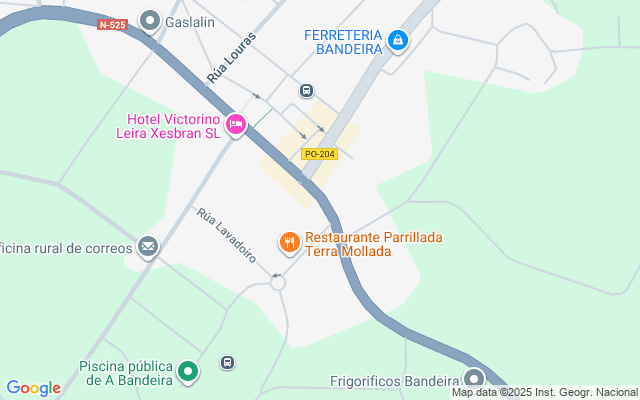The height and width of the screenshot is (400, 640).
Task: Select the Gaslalin place marker
Action: click(151, 20)
